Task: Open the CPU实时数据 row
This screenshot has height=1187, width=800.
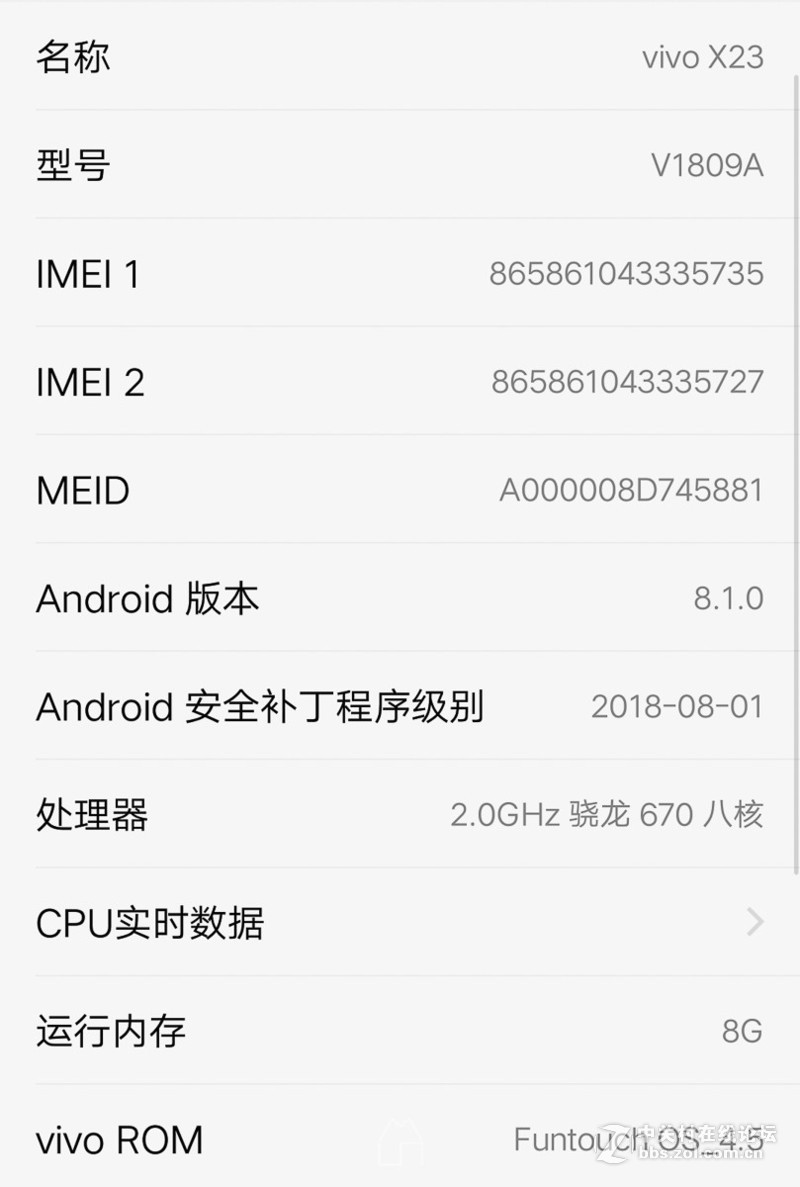Action: (x=400, y=922)
